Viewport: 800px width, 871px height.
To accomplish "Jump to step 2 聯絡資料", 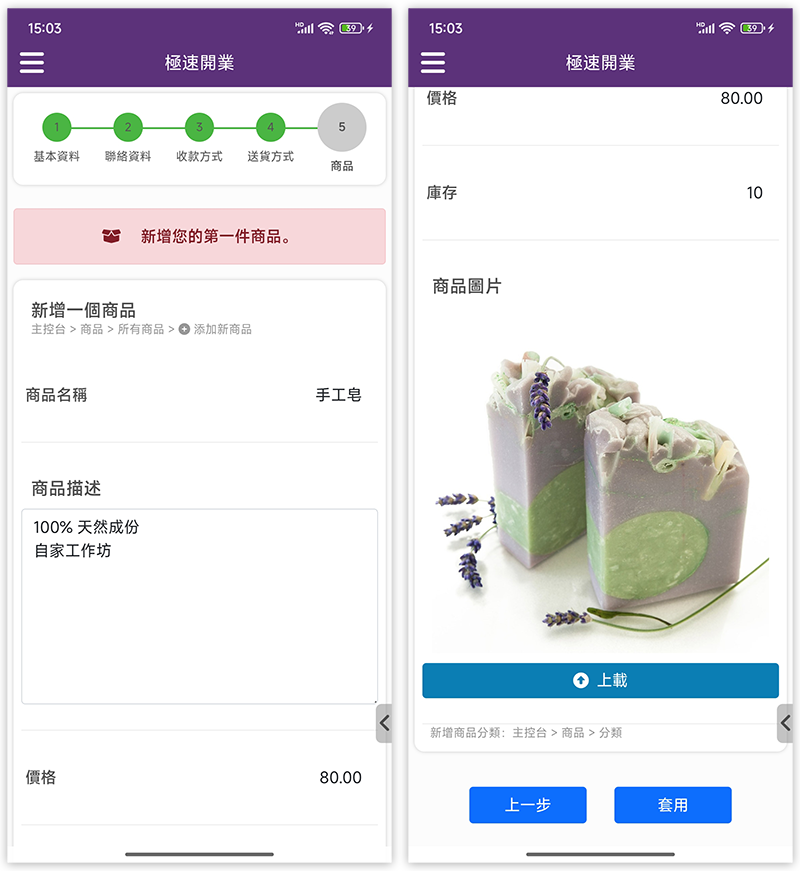I will (x=128, y=128).
